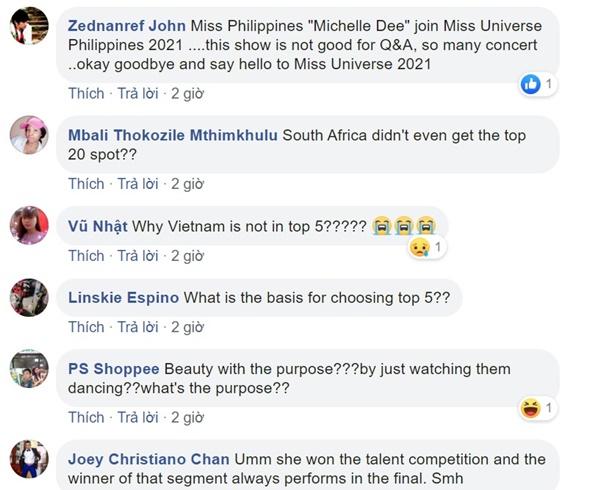Like Mbali Thokozile Mthimkhulu's comment

[x=86, y=183]
